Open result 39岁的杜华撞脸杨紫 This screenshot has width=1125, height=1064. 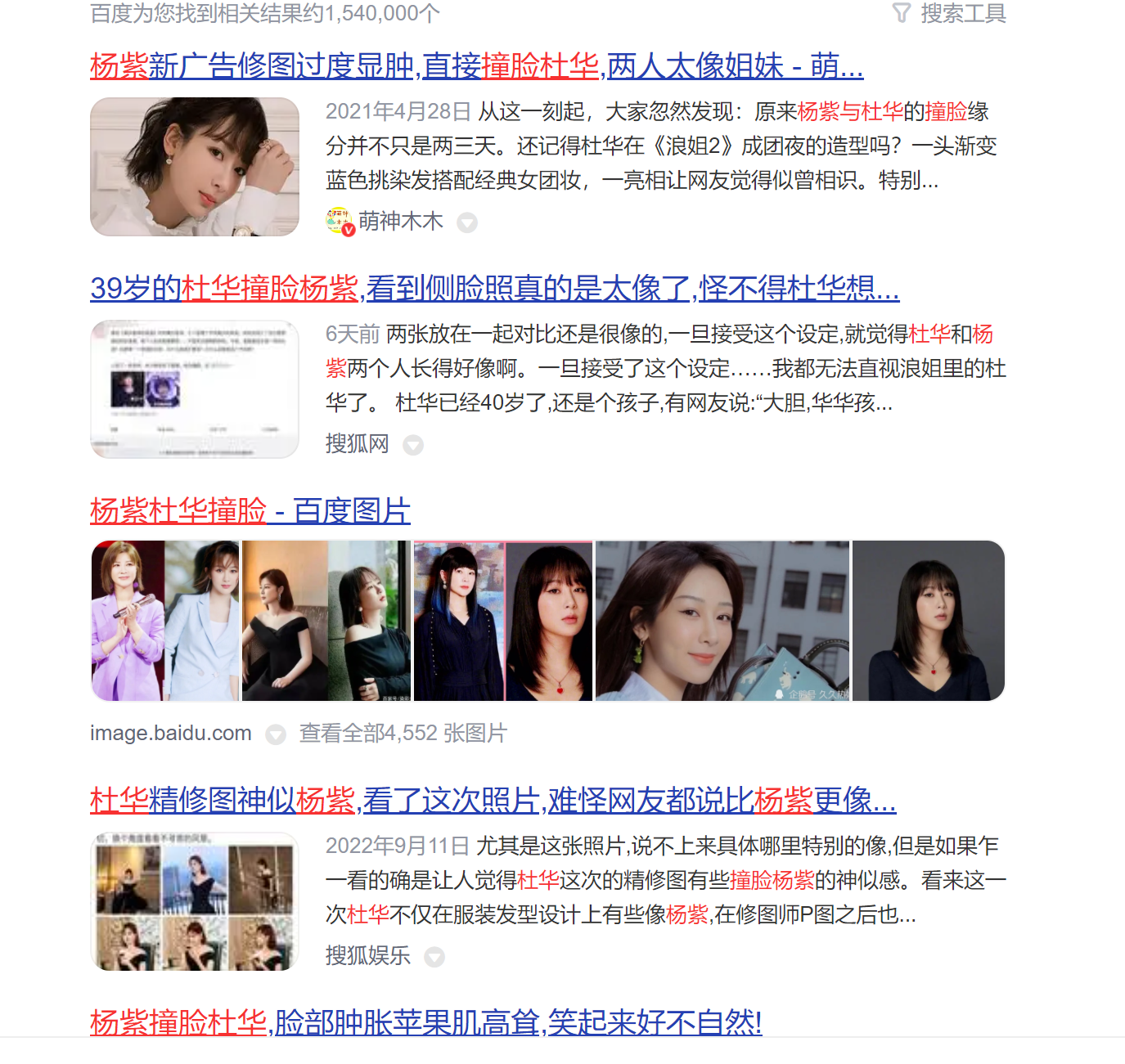(x=494, y=289)
